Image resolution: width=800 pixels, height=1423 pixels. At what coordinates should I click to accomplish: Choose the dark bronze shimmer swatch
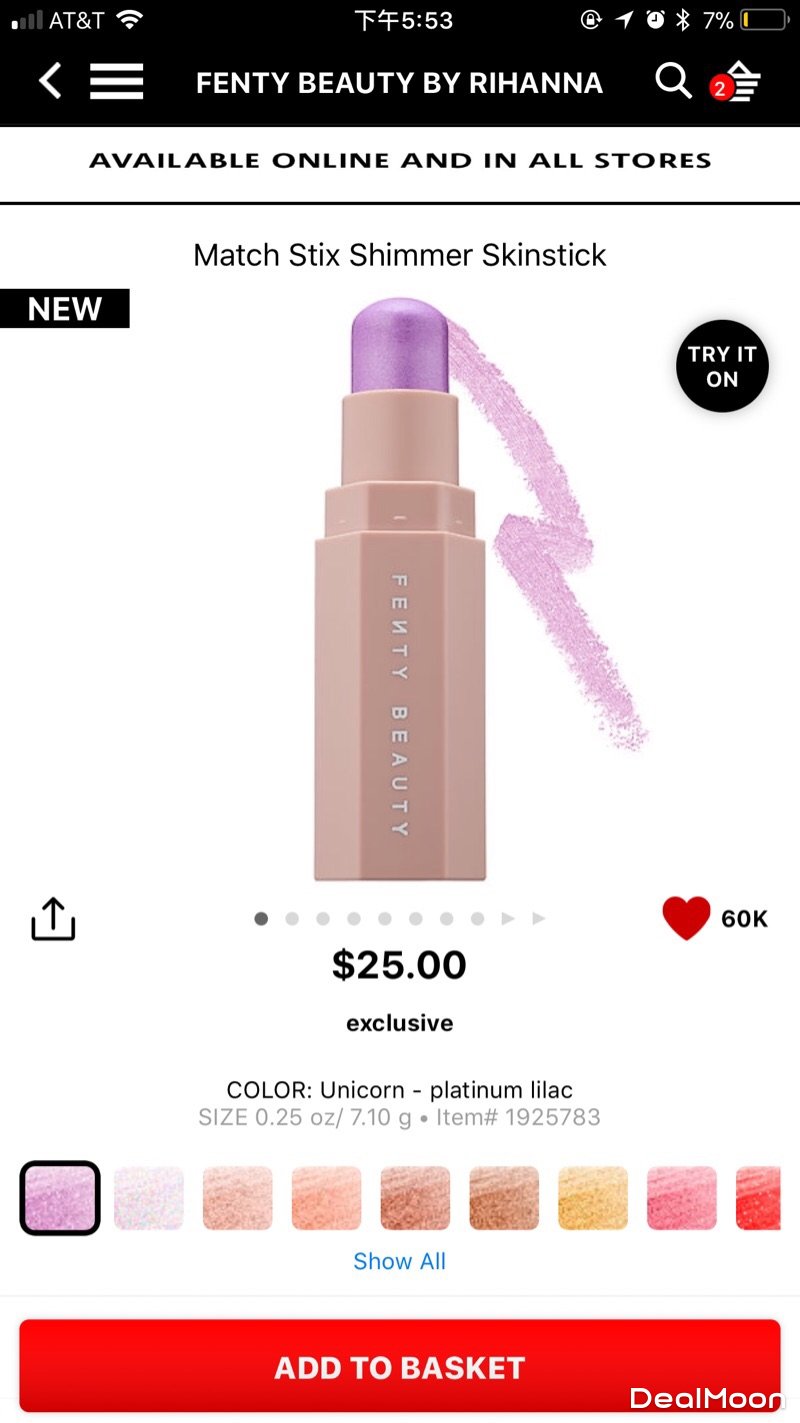(504, 1197)
